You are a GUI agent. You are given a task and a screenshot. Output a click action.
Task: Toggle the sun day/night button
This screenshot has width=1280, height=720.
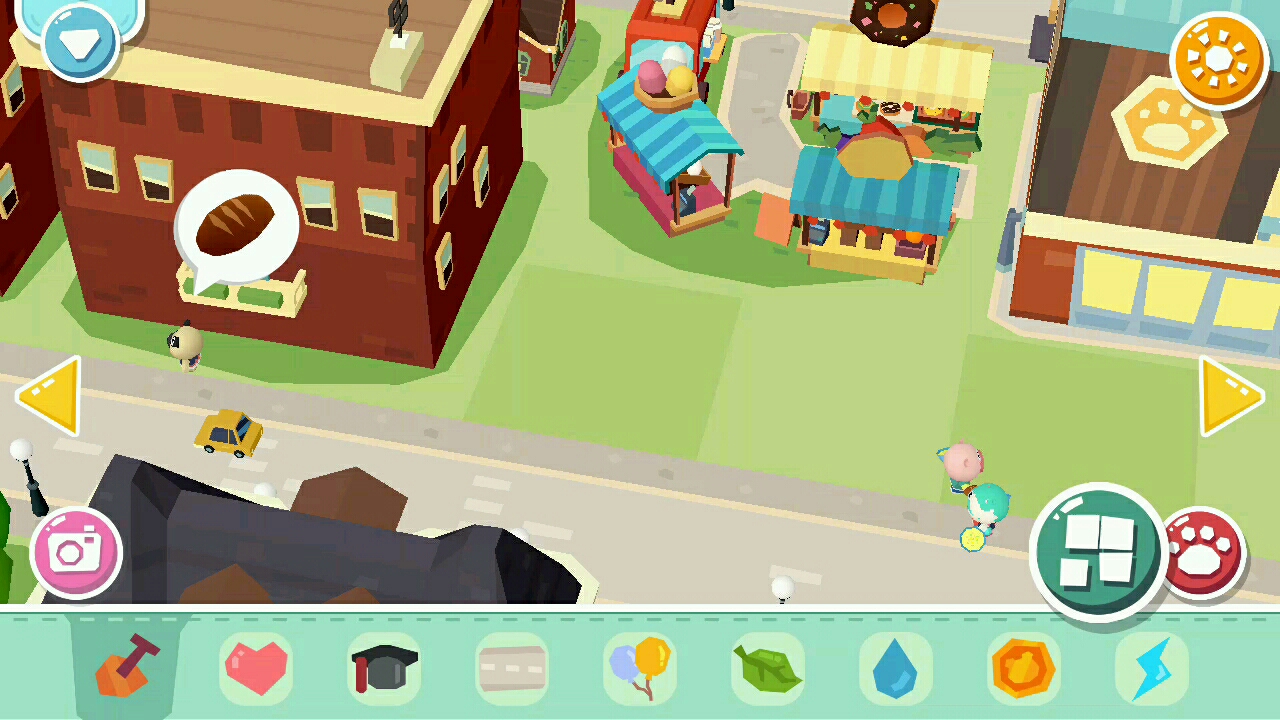pyautogui.click(x=1218, y=60)
